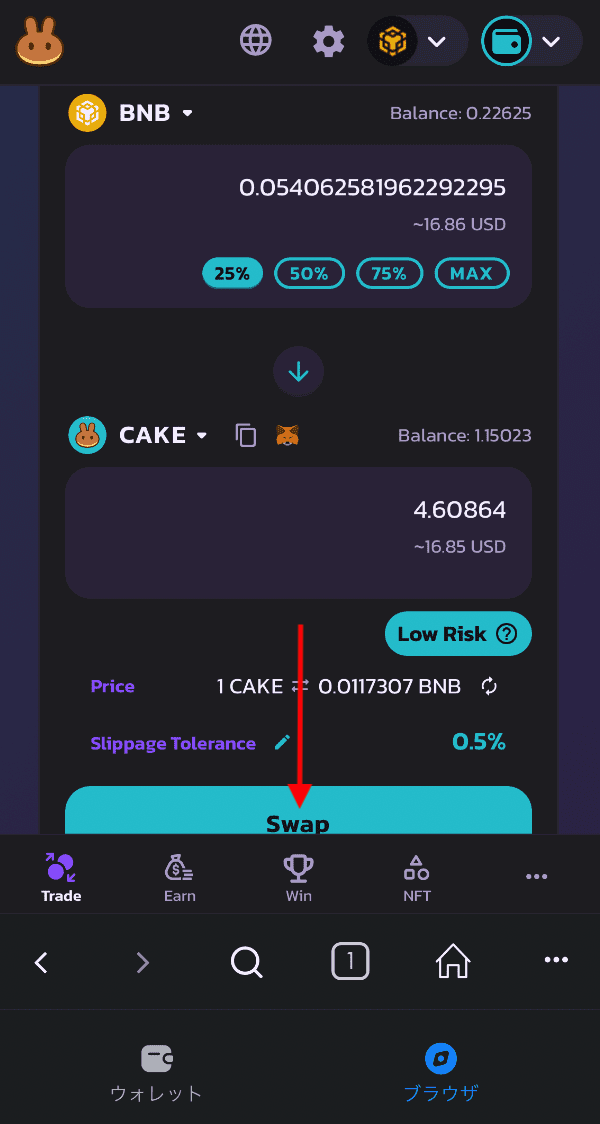Image resolution: width=600 pixels, height=1124 pixels.
Task: Open the language globe selector
Action: pyautogui.click(x=256, y=40)
